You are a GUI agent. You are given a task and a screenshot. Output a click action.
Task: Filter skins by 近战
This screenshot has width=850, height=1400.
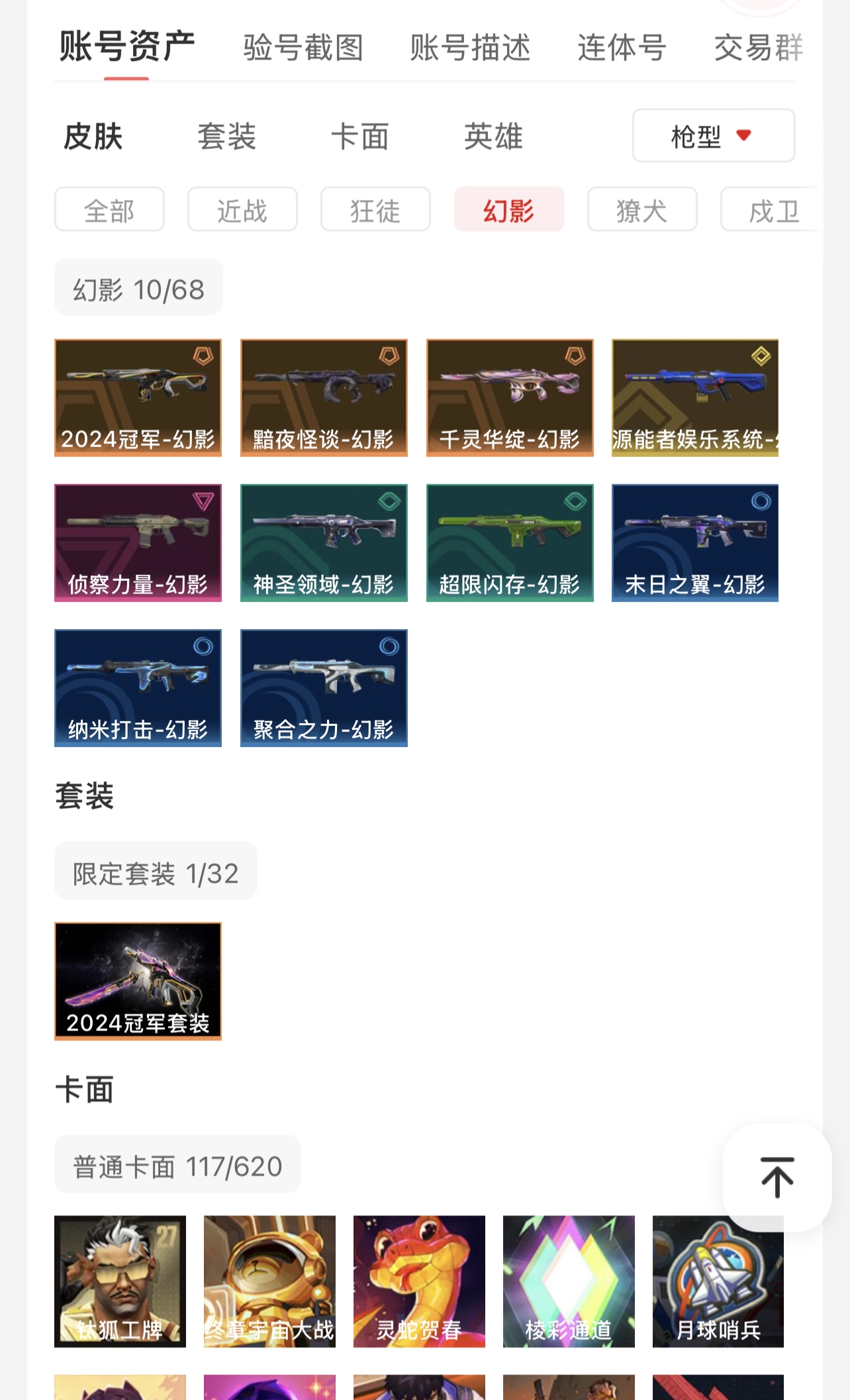(x=242, y=210)
